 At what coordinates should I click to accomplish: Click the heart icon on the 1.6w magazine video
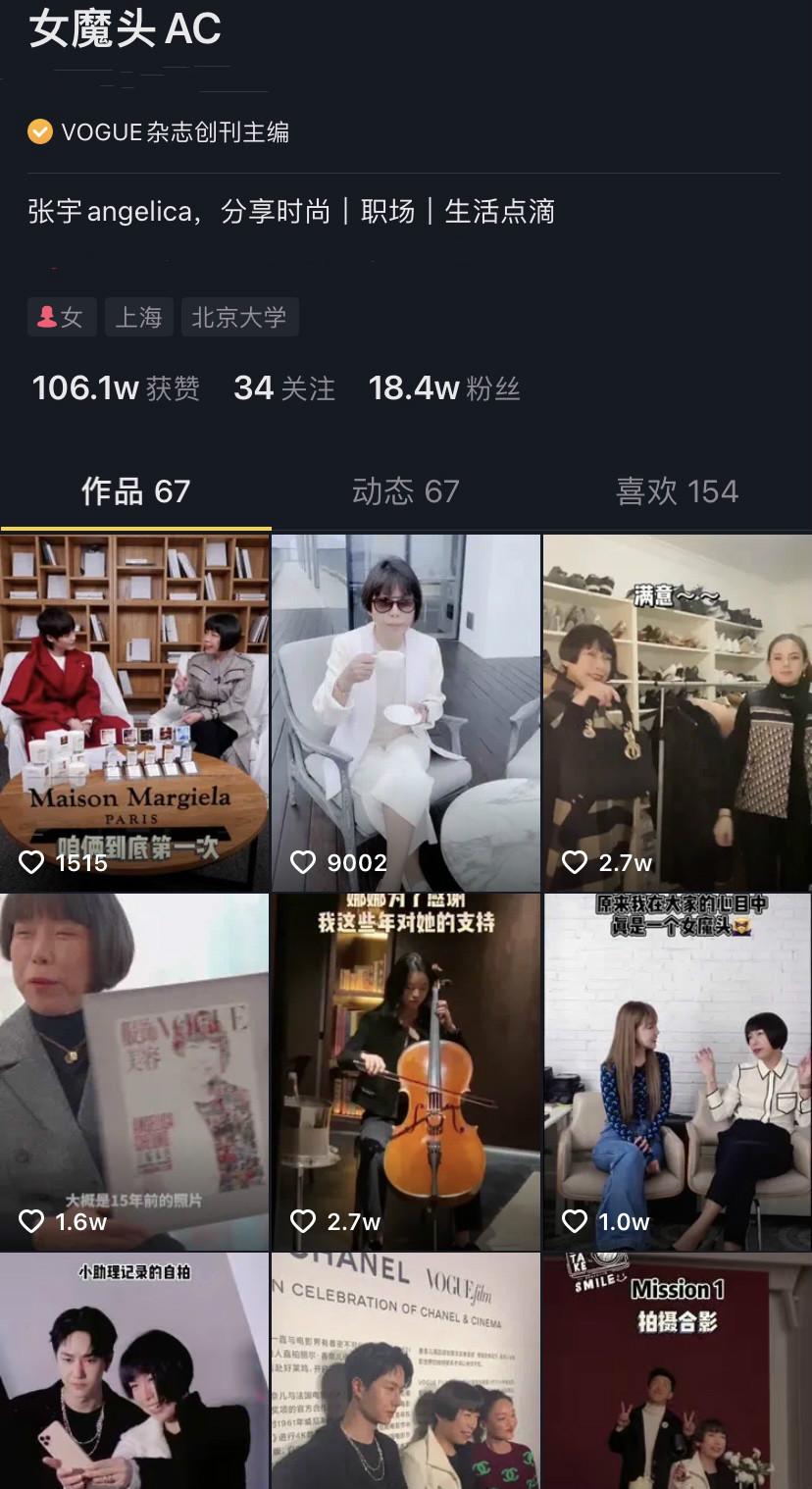click(x=32, y=1222)
